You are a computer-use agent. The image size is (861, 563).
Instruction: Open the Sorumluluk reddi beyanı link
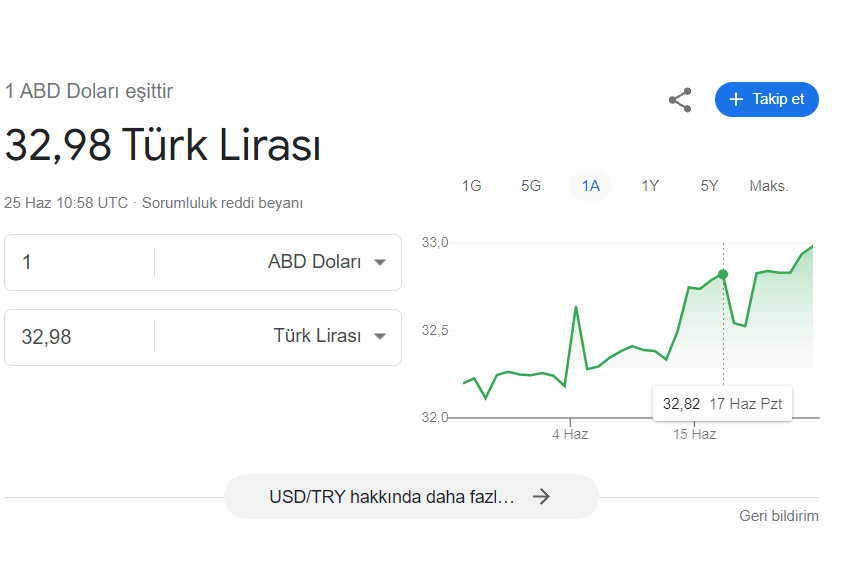pos(222,203)
